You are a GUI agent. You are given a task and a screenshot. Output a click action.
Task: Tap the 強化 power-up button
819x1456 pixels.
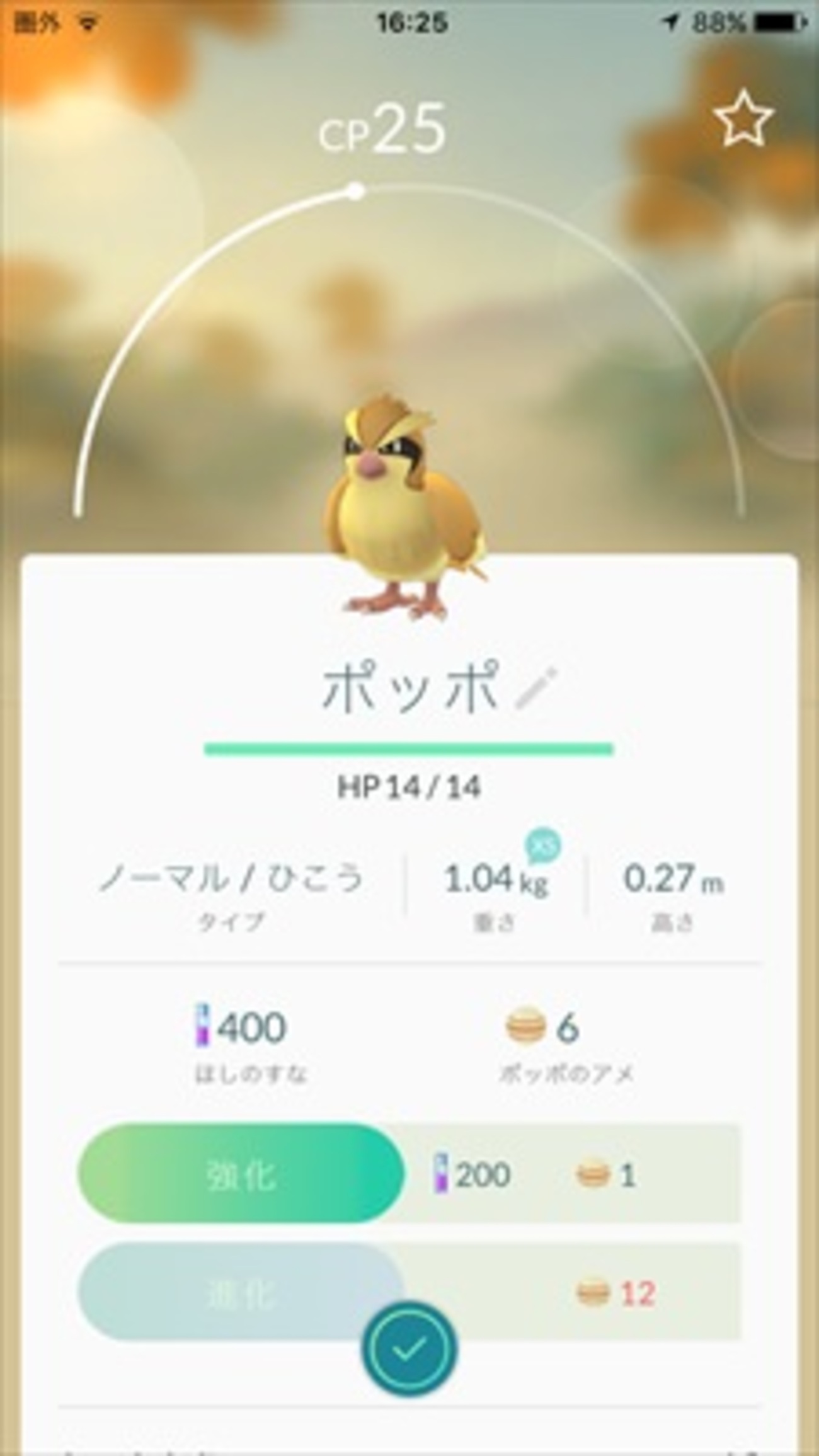point(241,1174)
